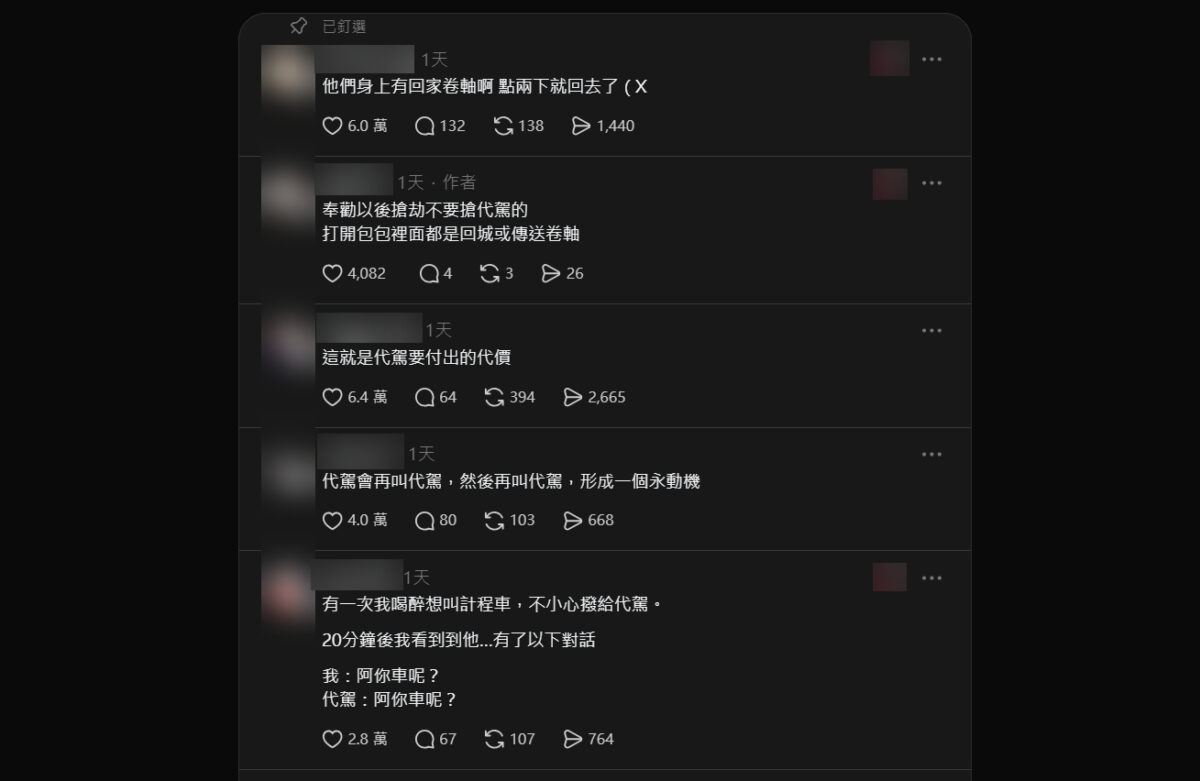Screen dimensions: 1200x781
Task: View replies to the 永動機 comment
Action: (425, 520)
